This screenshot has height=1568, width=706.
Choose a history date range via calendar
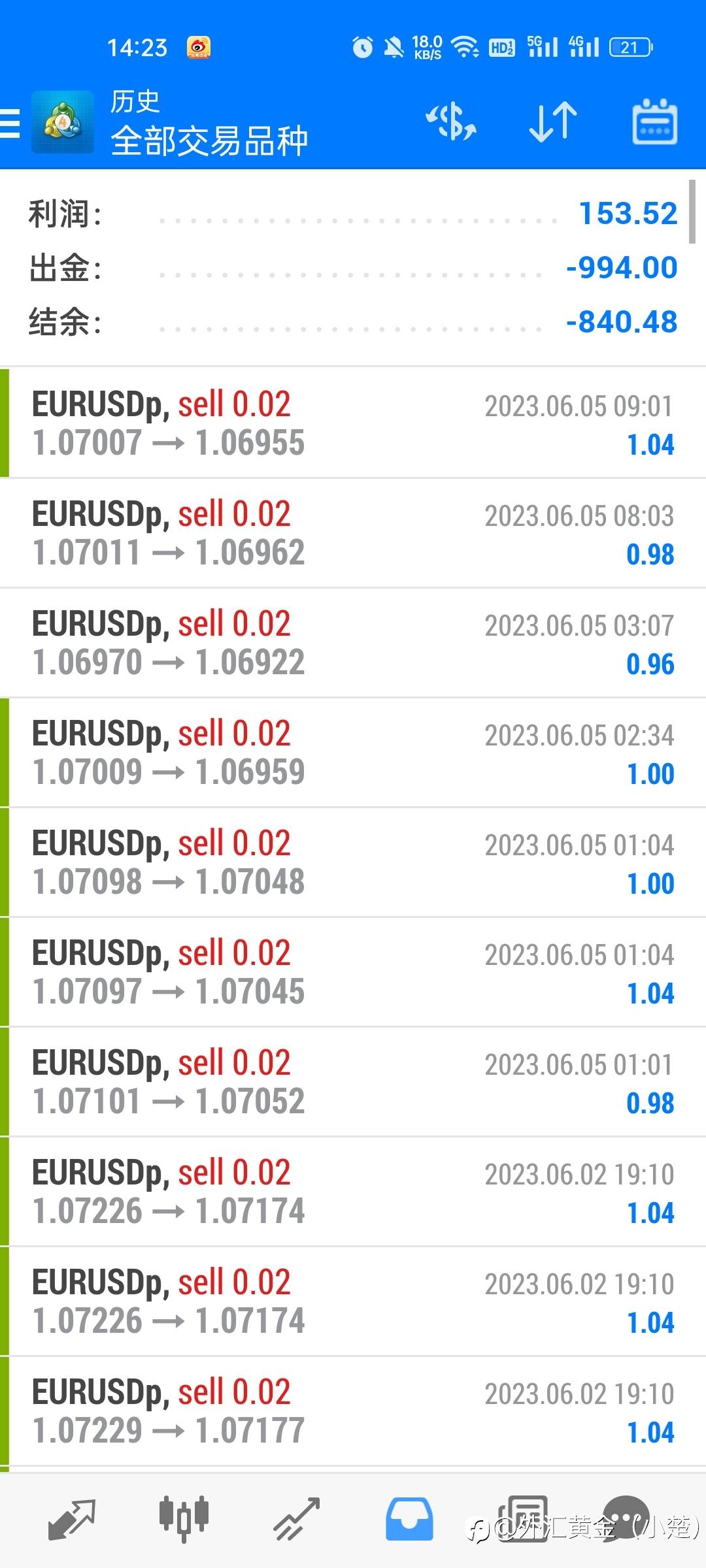(654, 123)
